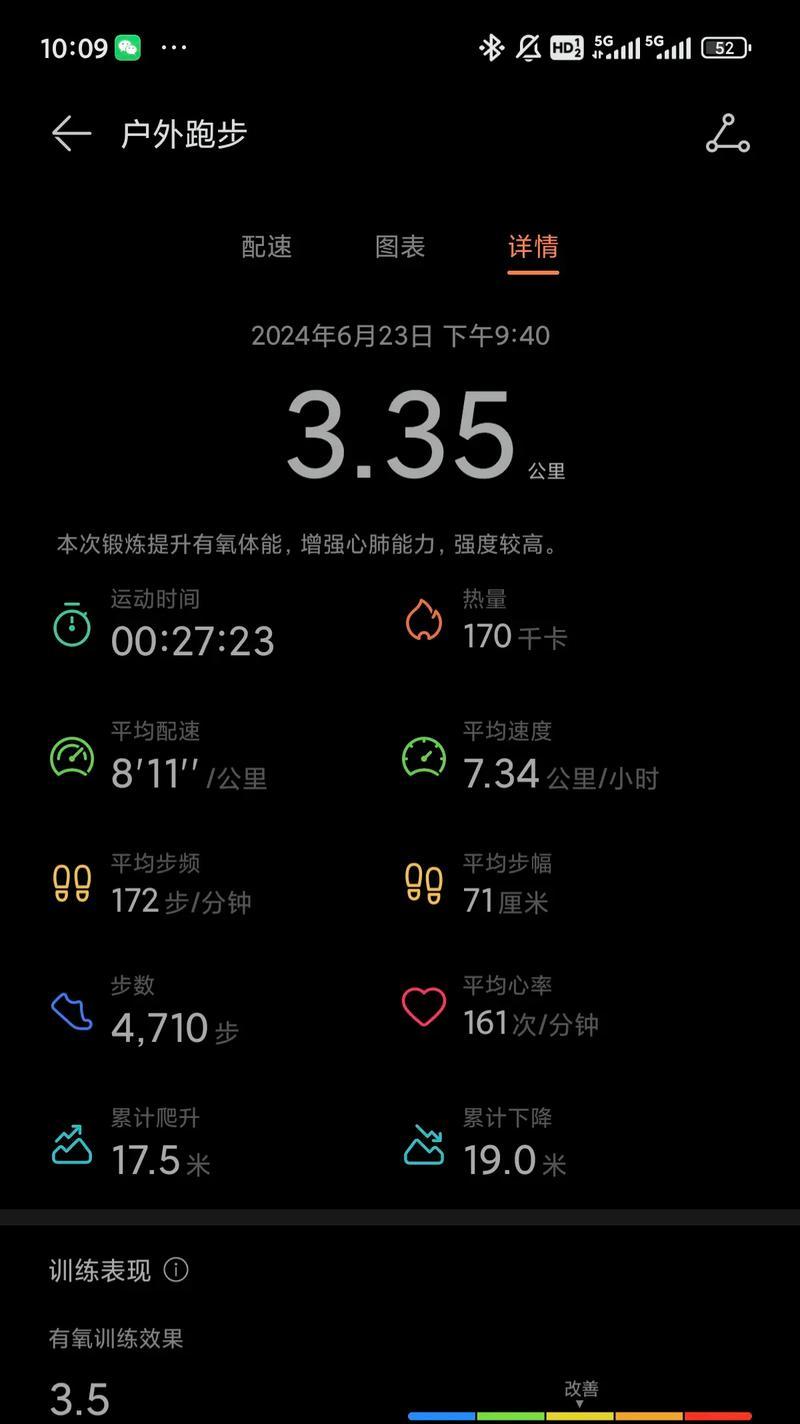Open the route share icon
Screen dimensions: 800x1424
click(x=727, y=133)
